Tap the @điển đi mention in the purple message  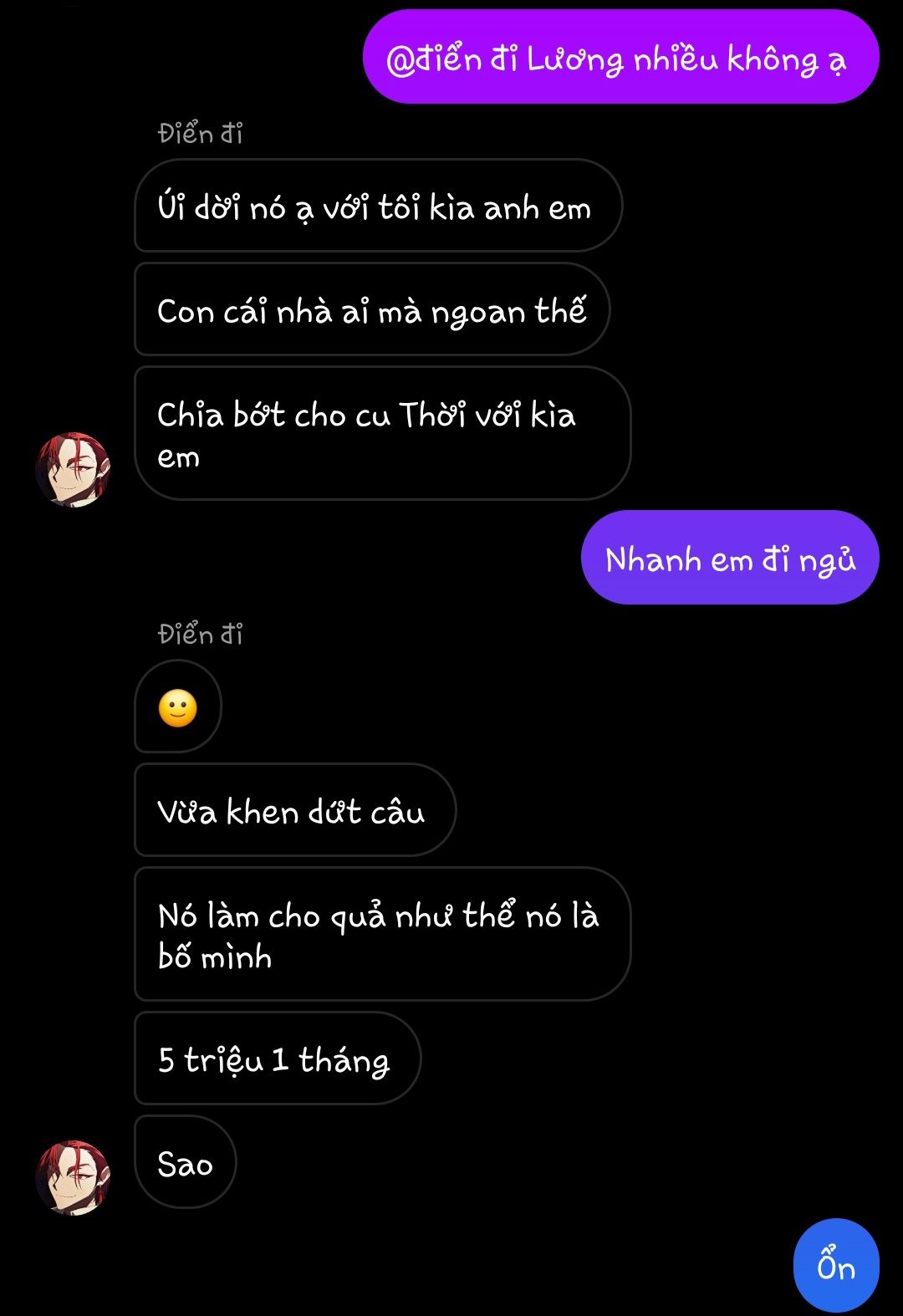click(451, 59)
